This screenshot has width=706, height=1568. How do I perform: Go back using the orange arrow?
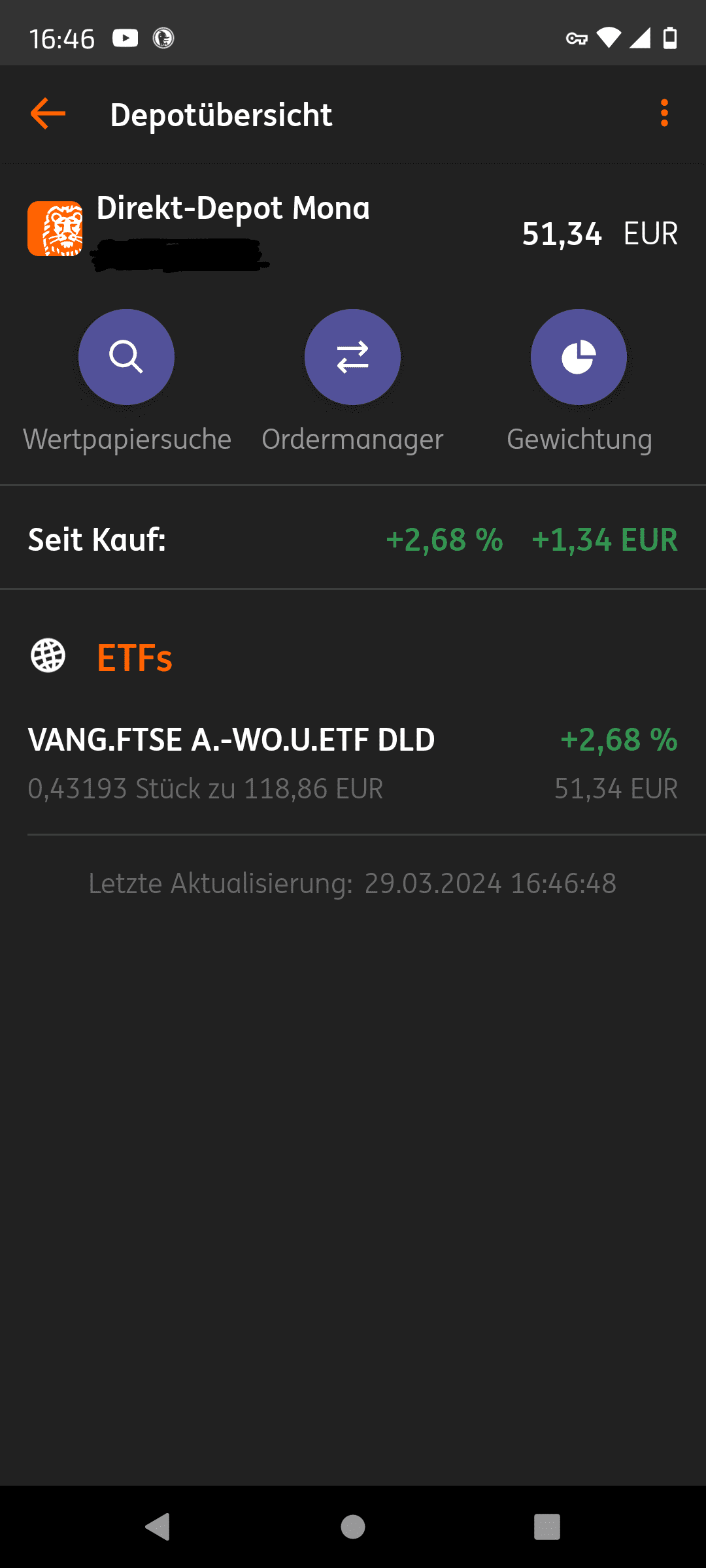48,114
